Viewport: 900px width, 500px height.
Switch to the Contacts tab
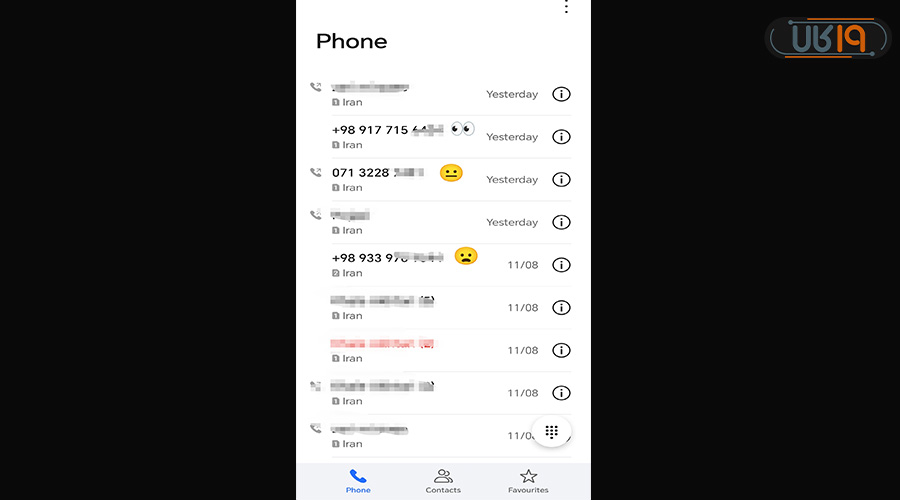coord(443,481)
